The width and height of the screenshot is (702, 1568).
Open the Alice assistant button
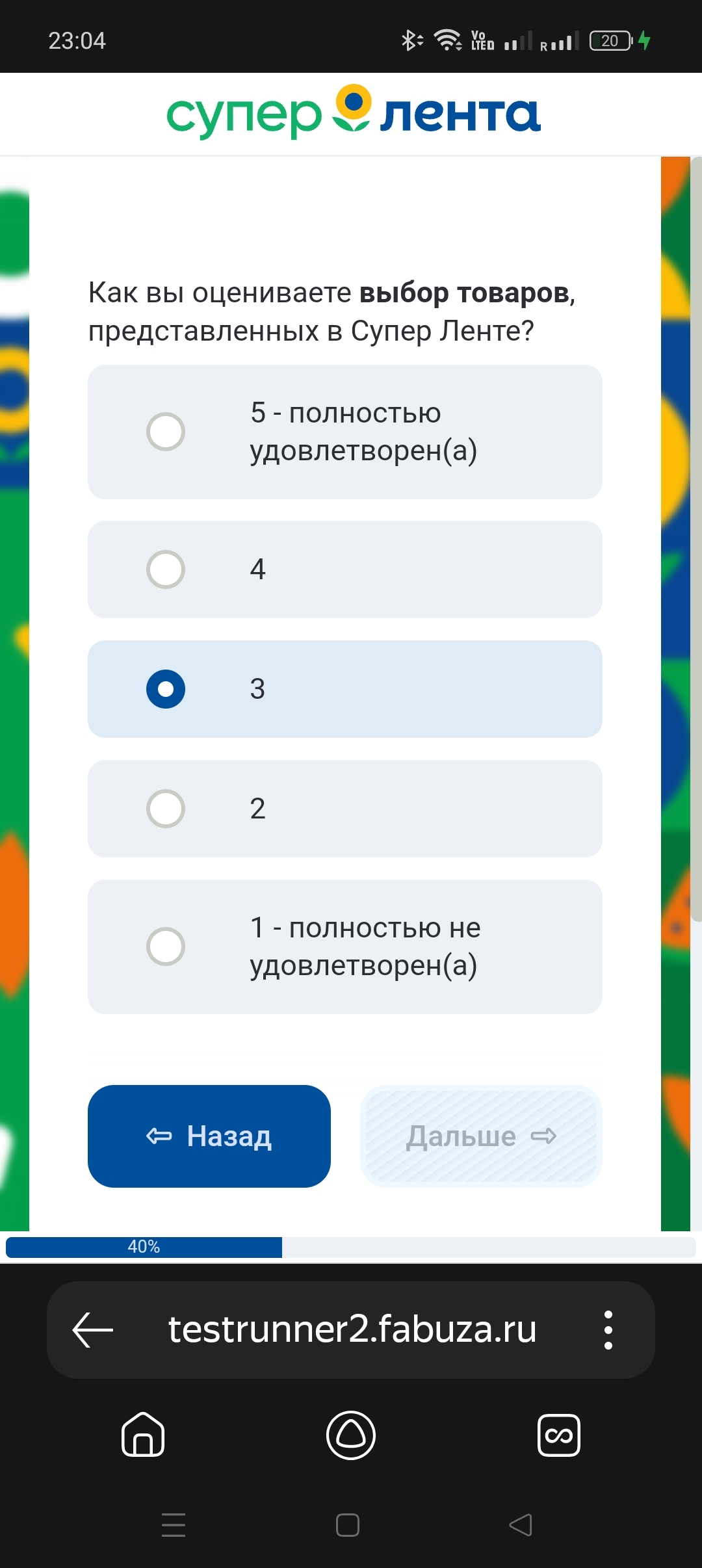351,1435
